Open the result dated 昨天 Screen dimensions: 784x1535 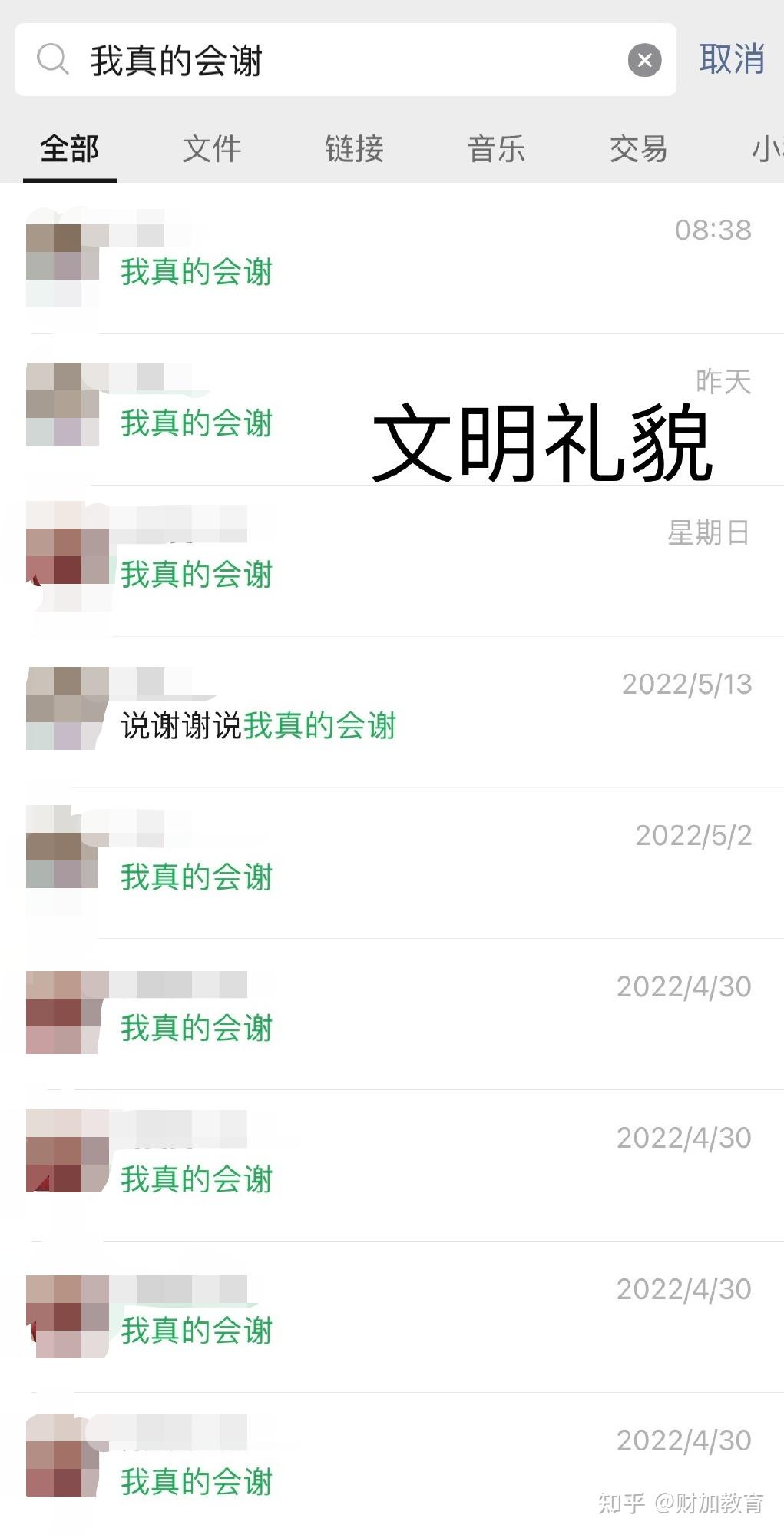coord(392,409)
